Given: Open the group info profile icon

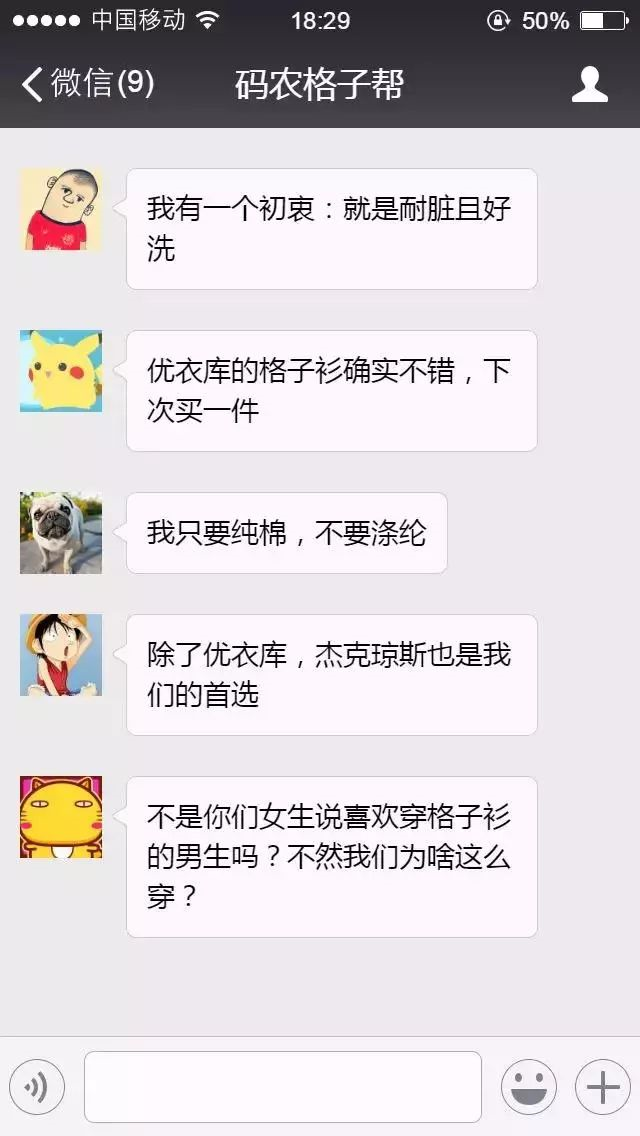Looking at the screenshot, I should tap(589, 84).
